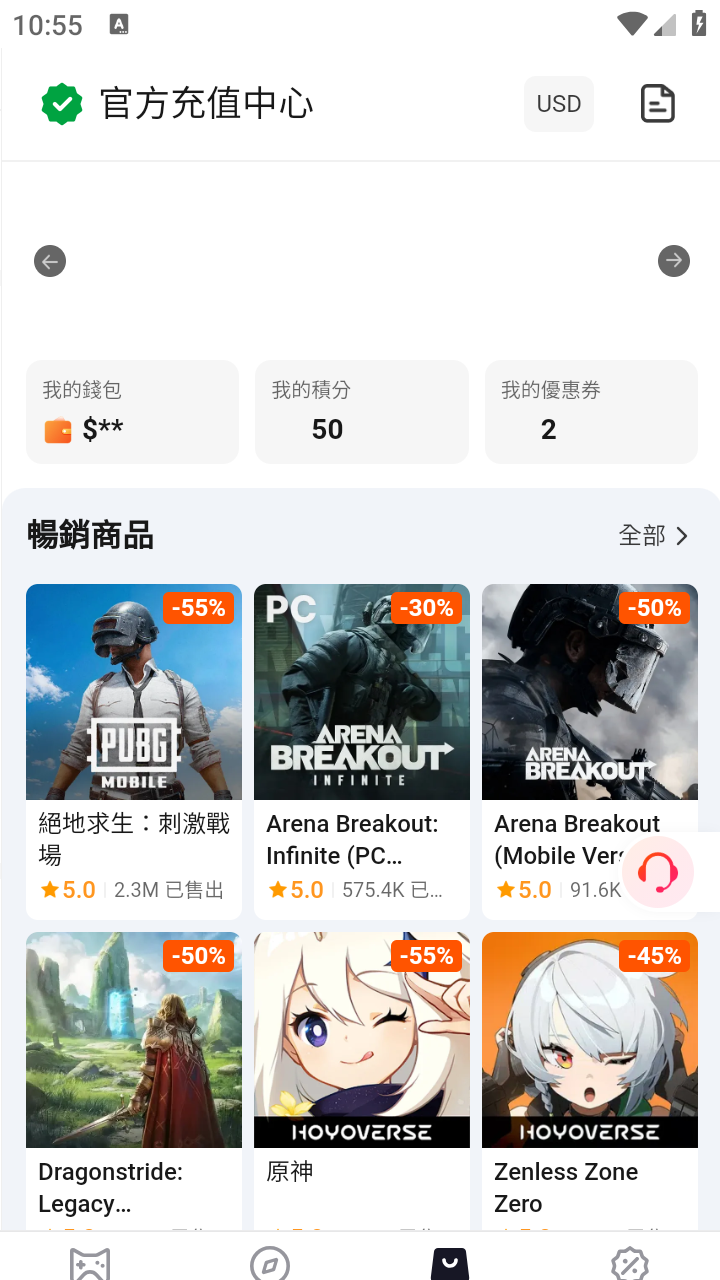Open the discount coupon icon at bottom
Viewport: 720px width, 1280px height.
point(630,1263)
